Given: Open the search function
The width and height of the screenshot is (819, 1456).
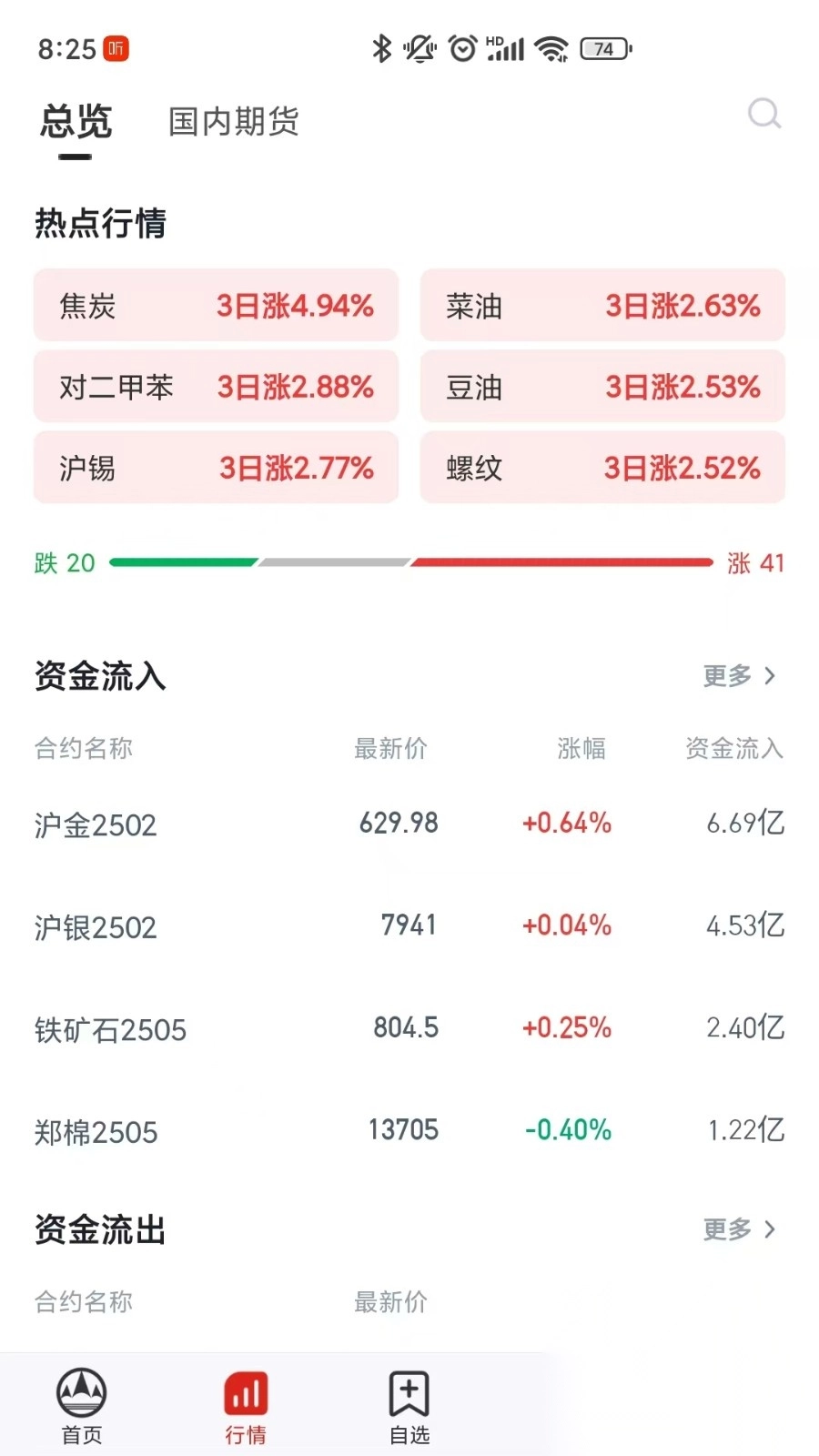Looking at the screenshot, I should click(x=764, y=113).
